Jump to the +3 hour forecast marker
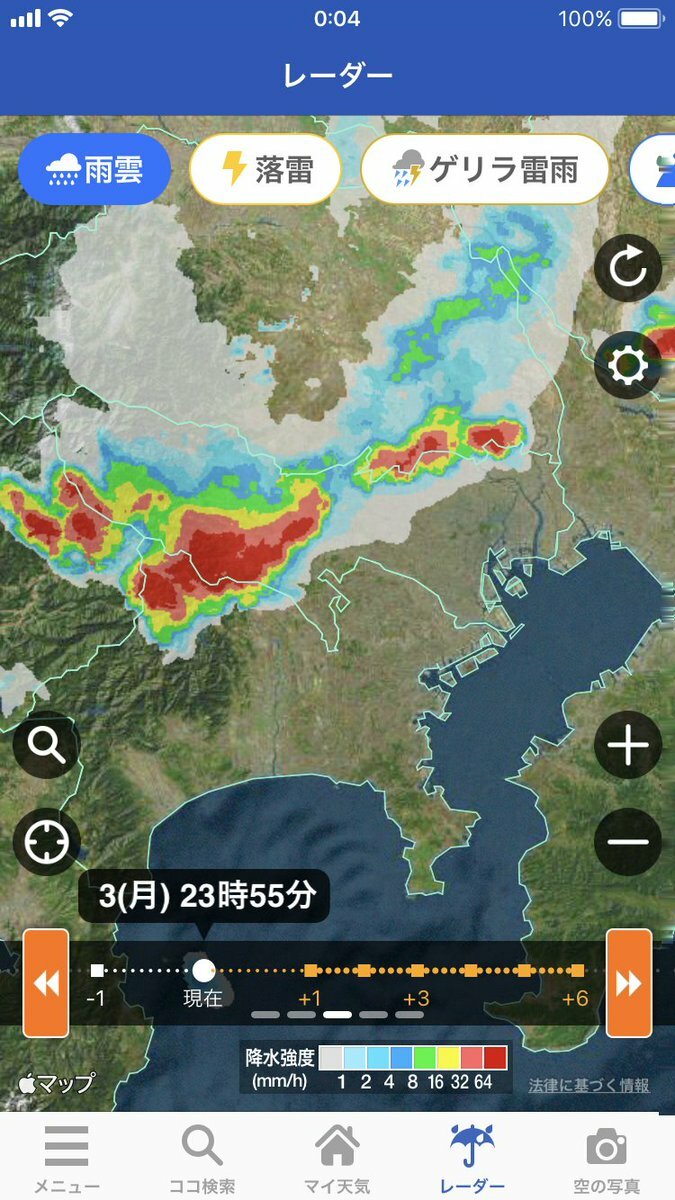 tap(417, 970)
